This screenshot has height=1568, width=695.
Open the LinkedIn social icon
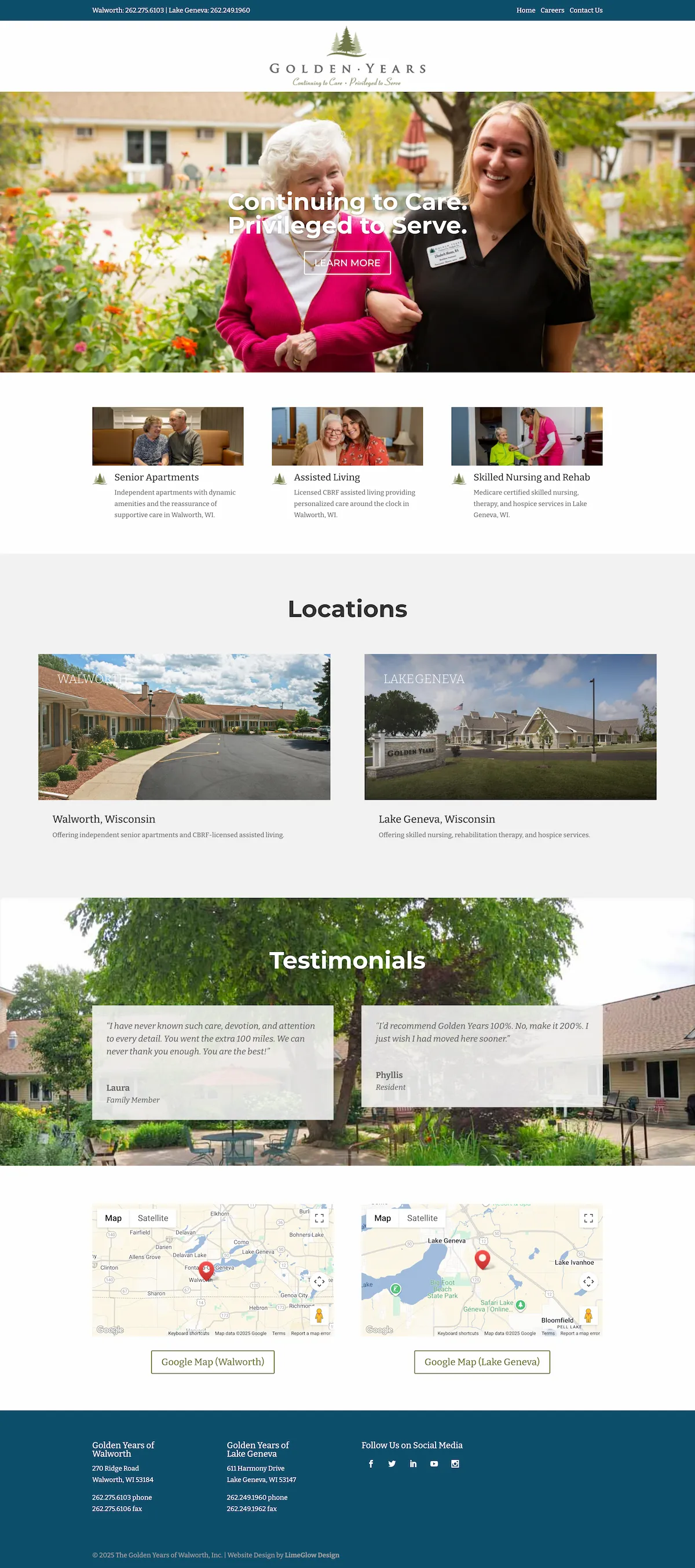(413, 1464)
